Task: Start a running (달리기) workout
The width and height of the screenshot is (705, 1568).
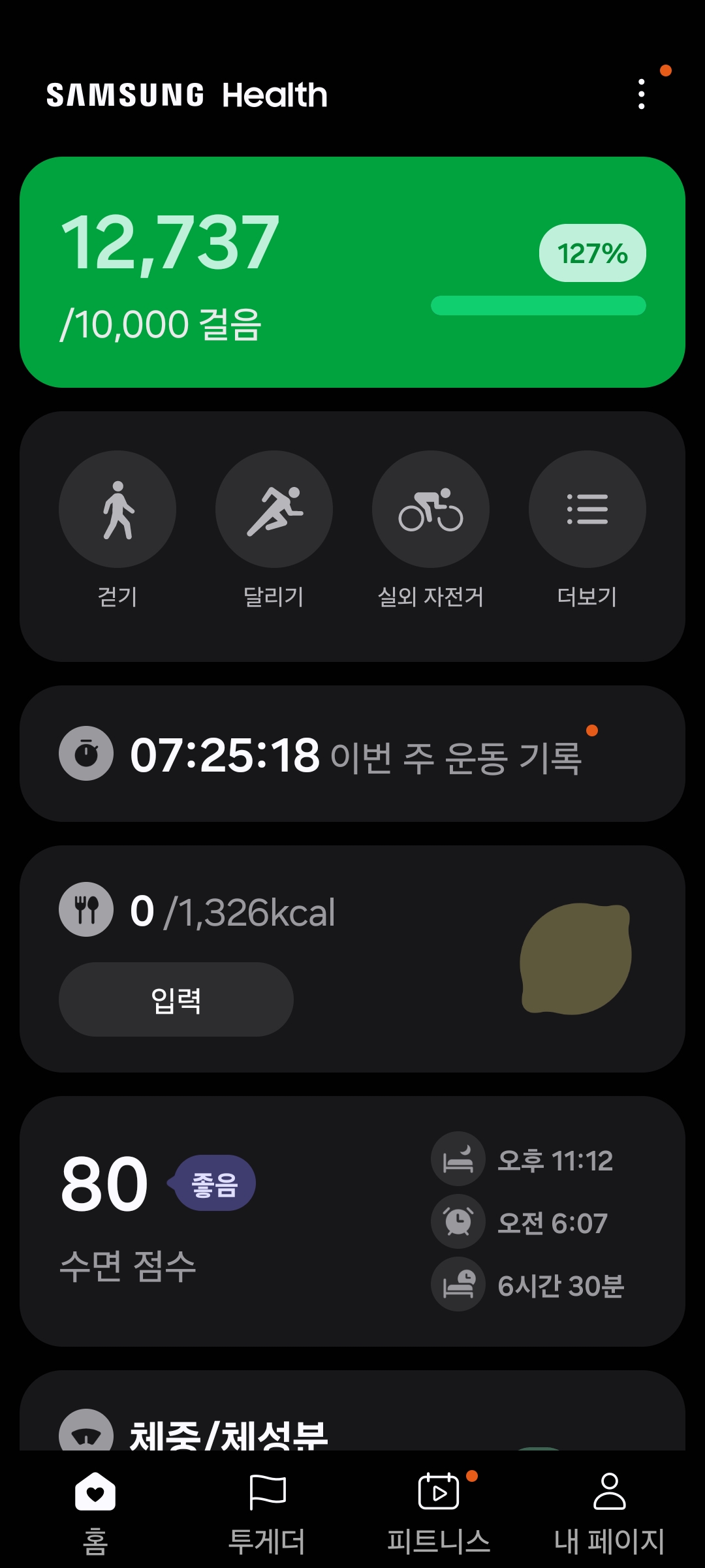Action: point(274,510)
